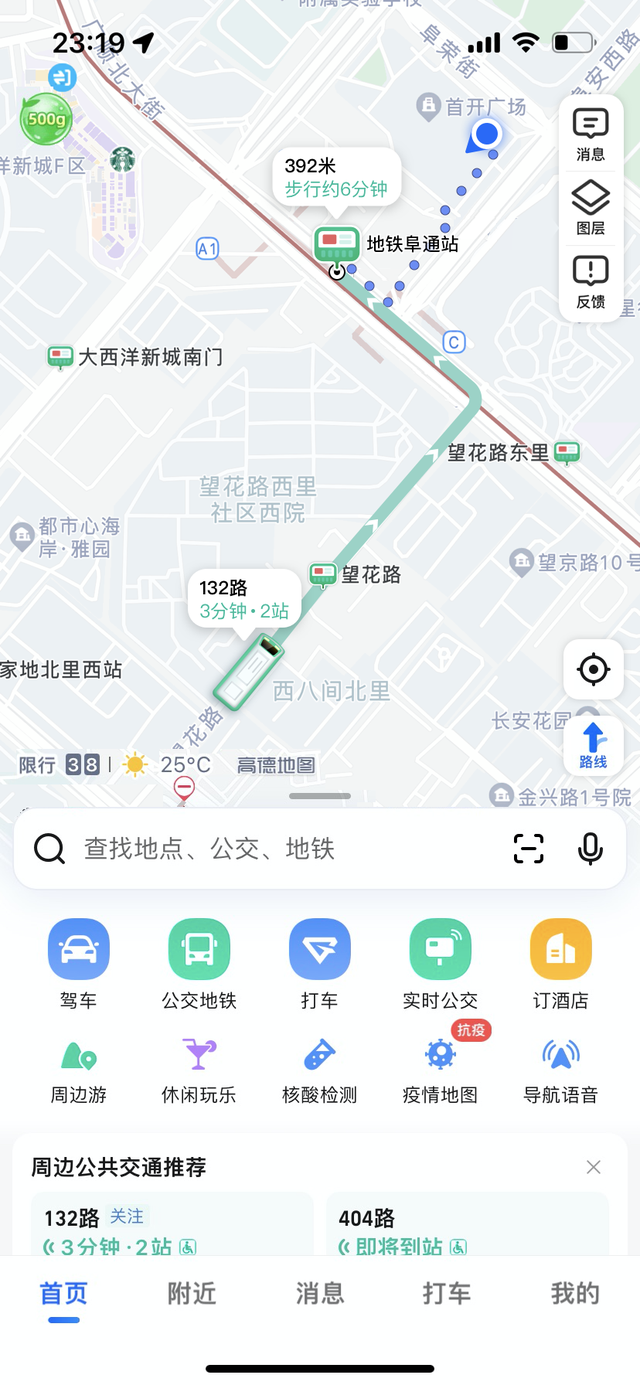View the 疫情地图 epidemic map
This screenshot has width=640, height=1385.
pos(440,1069)
